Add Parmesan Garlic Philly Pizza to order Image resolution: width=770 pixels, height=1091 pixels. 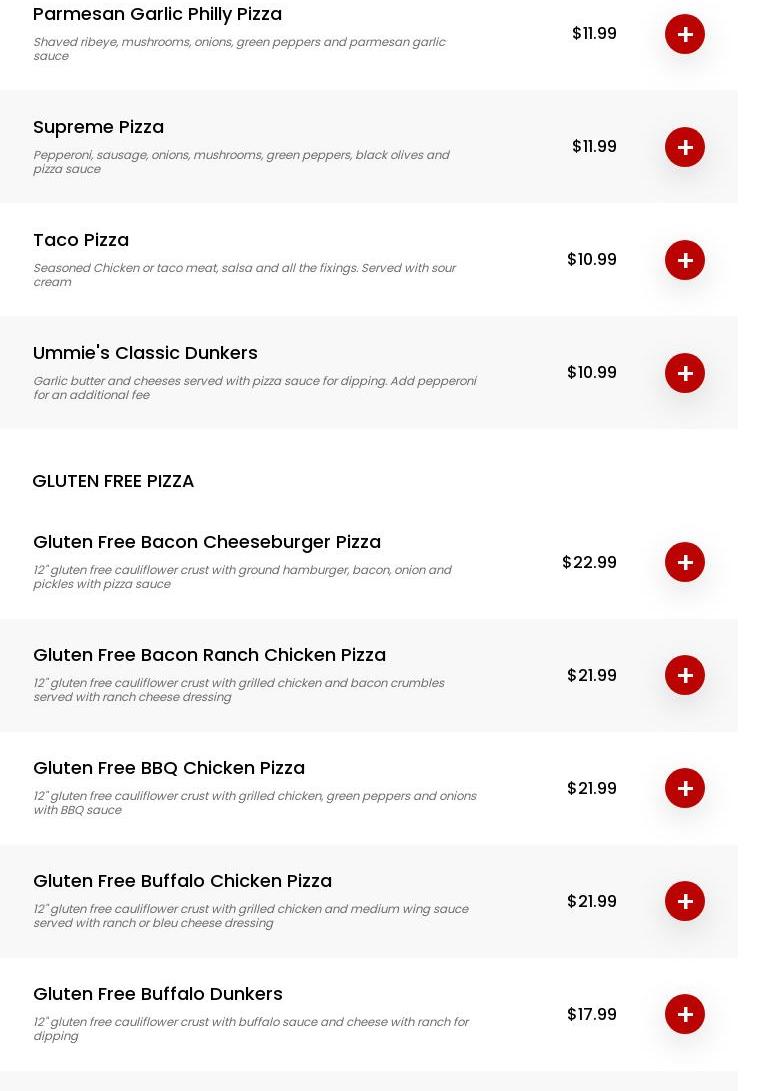pyautogui.click(x=685, y=34)
